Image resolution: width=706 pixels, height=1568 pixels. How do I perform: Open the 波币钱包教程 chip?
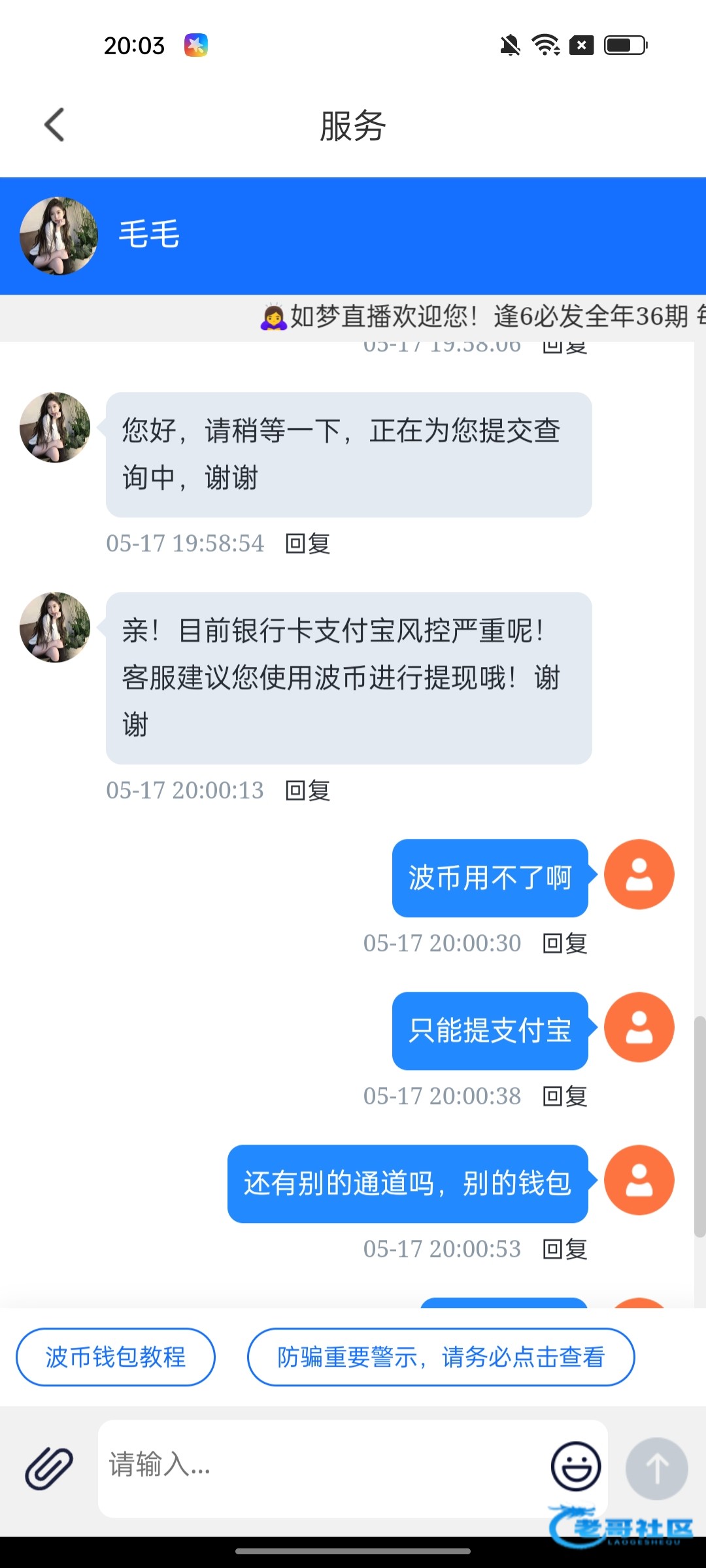(x=116, y=1357)
